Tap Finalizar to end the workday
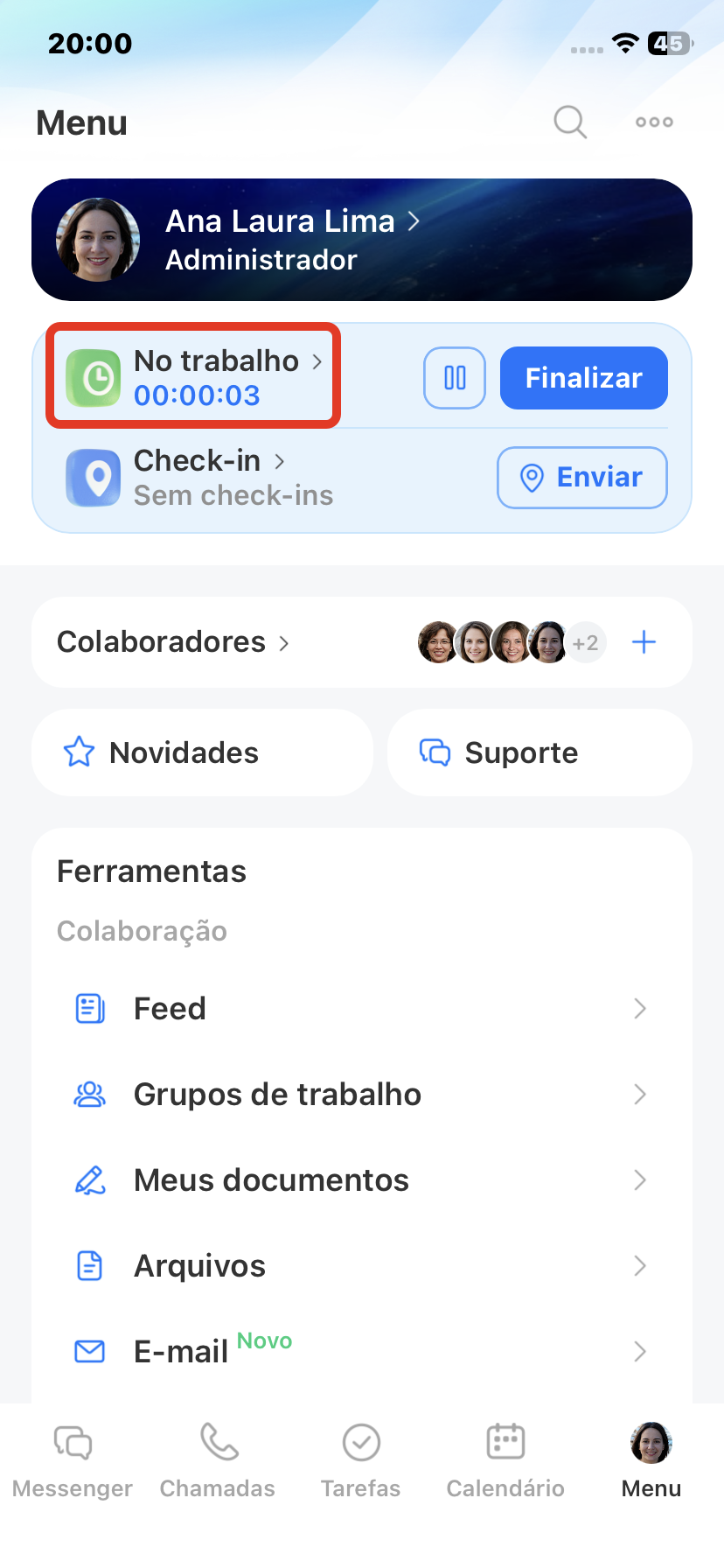Screen dimensions: 724x1568 583,378
